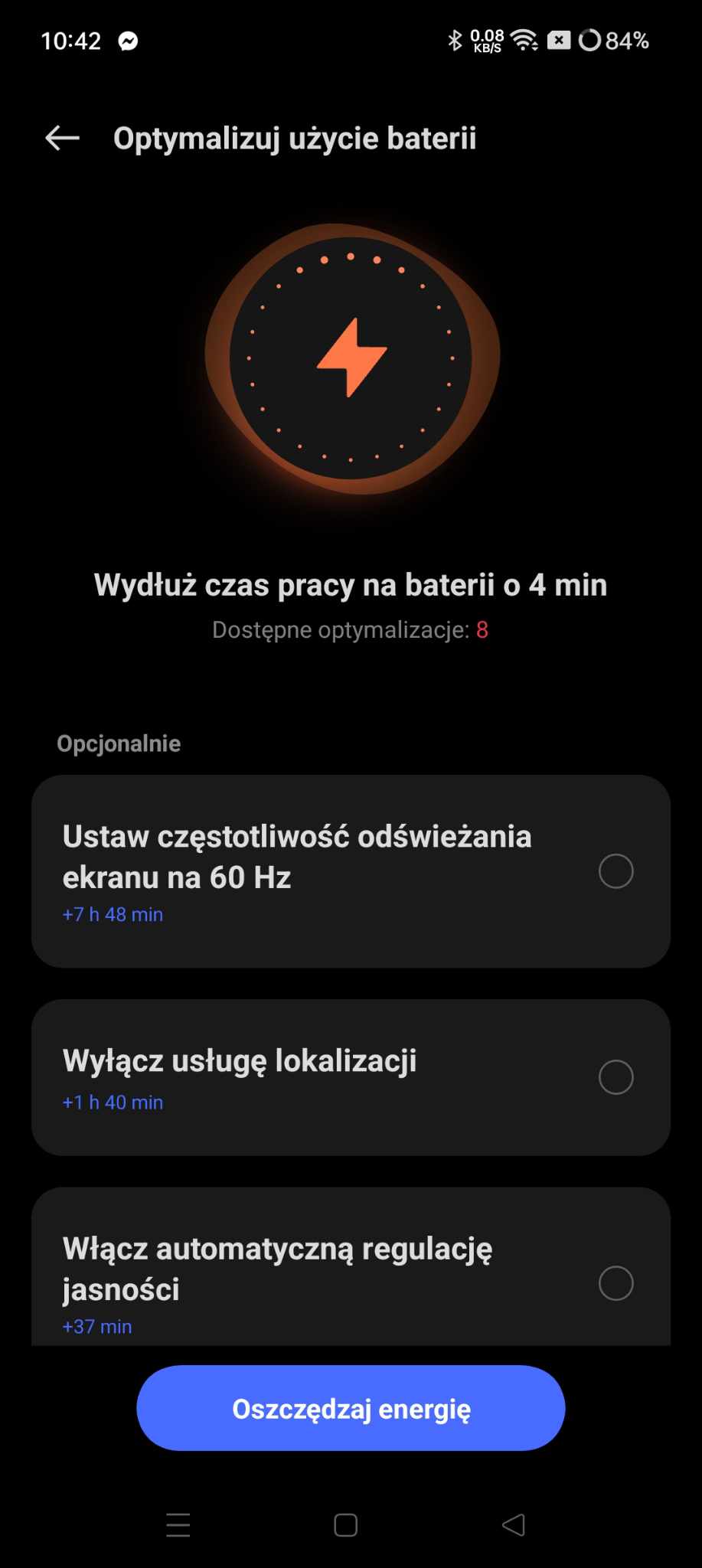Go to the home screen
The image size is (702, 1568).
tap(346, 1524)
